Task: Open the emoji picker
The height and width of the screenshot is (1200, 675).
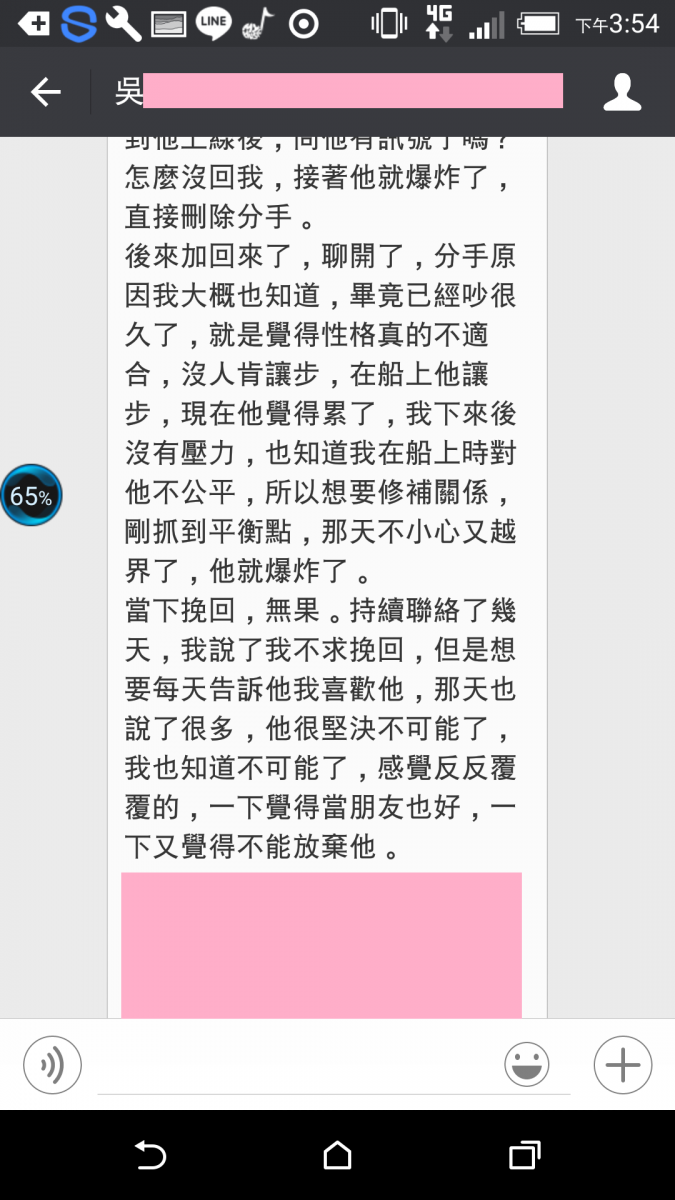Action: click(526, 1064)
